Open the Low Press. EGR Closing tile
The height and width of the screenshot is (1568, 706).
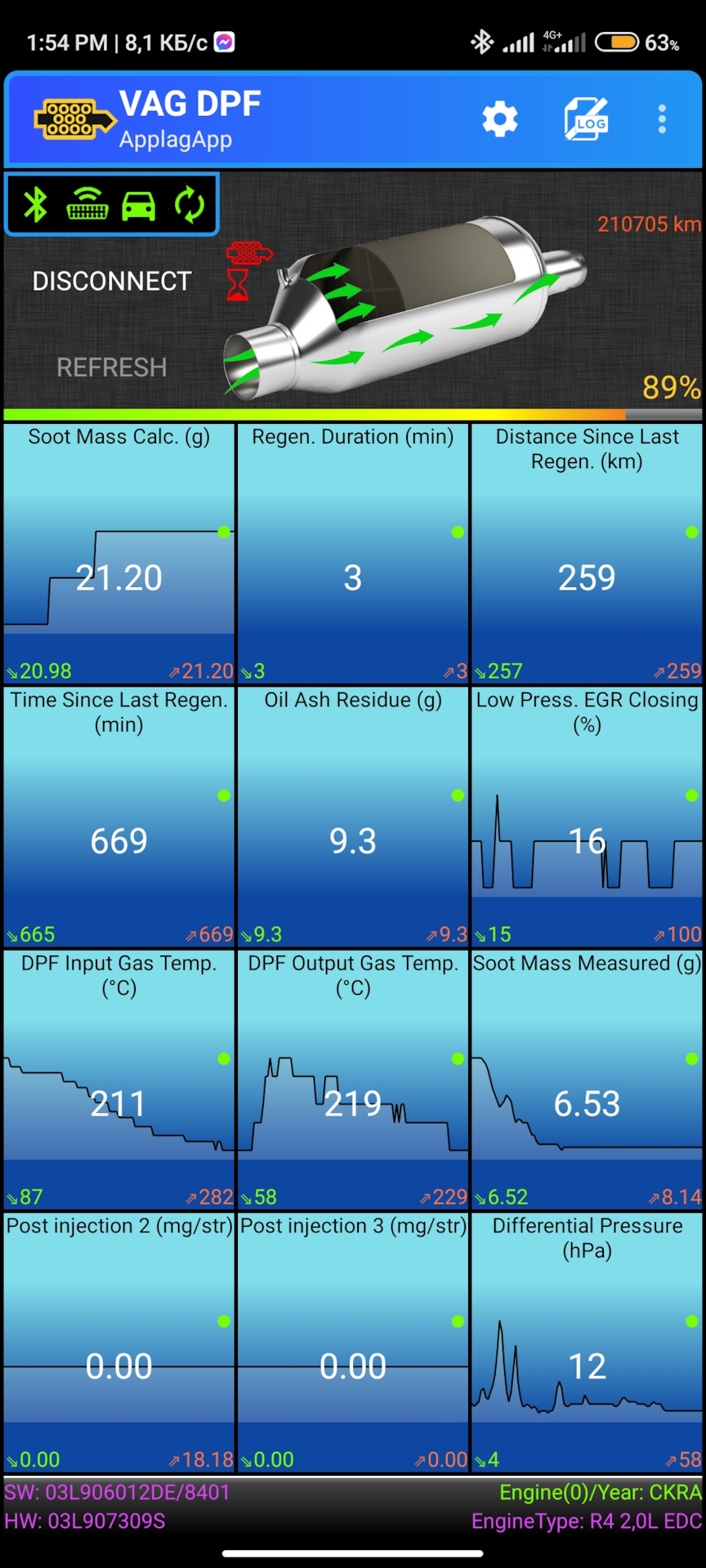tap(587, 816)
